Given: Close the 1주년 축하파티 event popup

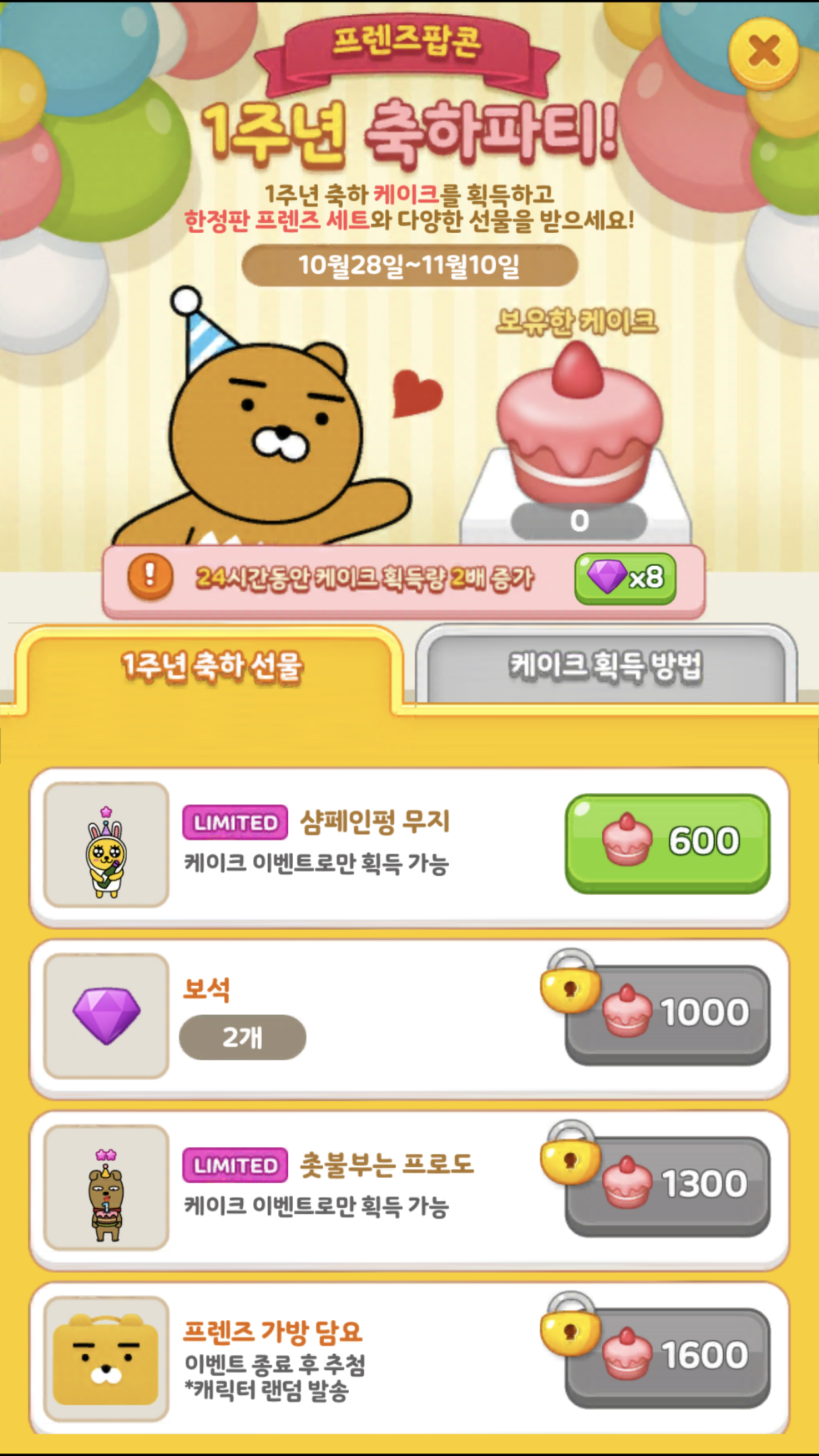Looking at the screenshot, I should [x=764, y=51].
